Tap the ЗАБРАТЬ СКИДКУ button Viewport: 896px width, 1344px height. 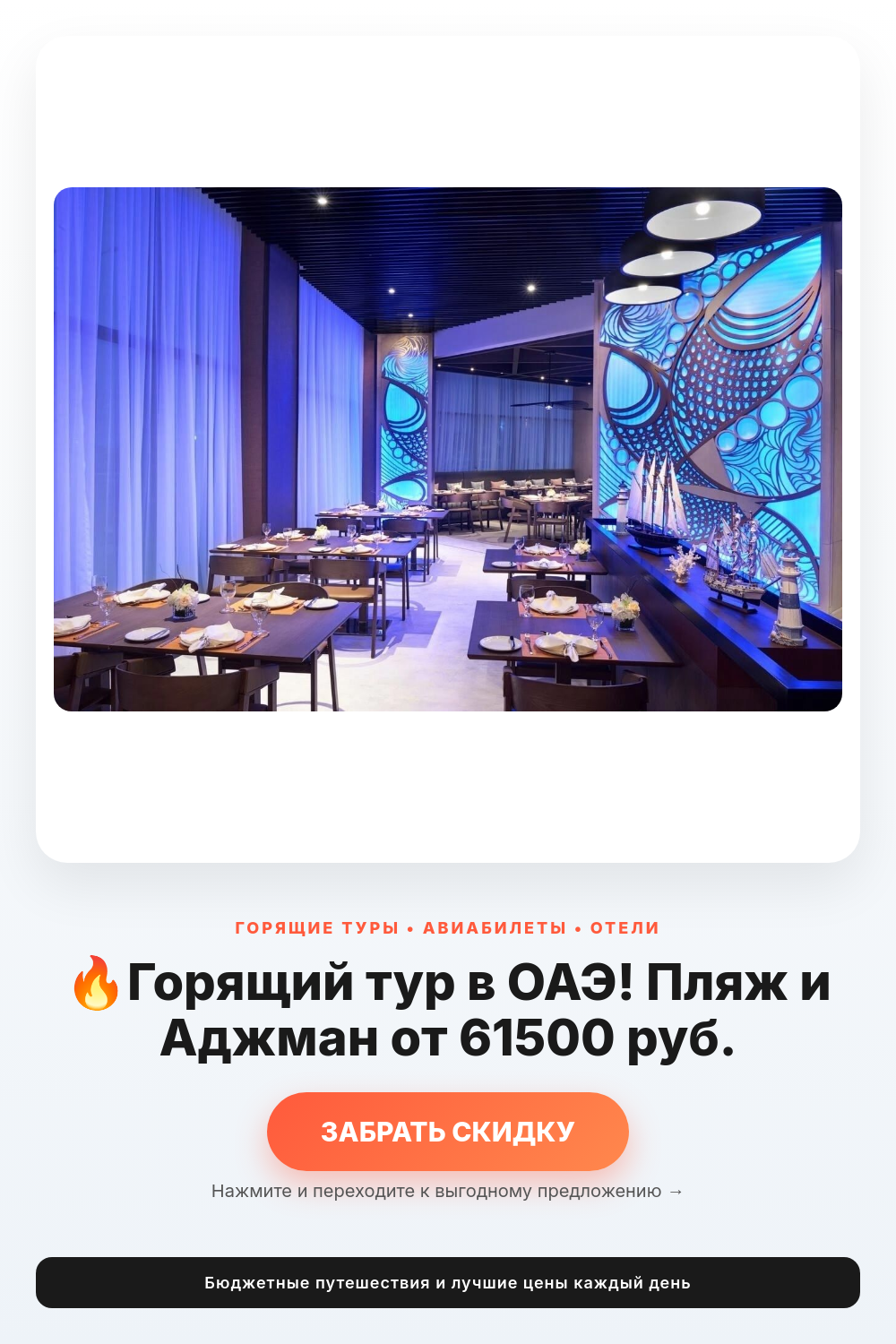448,1131
